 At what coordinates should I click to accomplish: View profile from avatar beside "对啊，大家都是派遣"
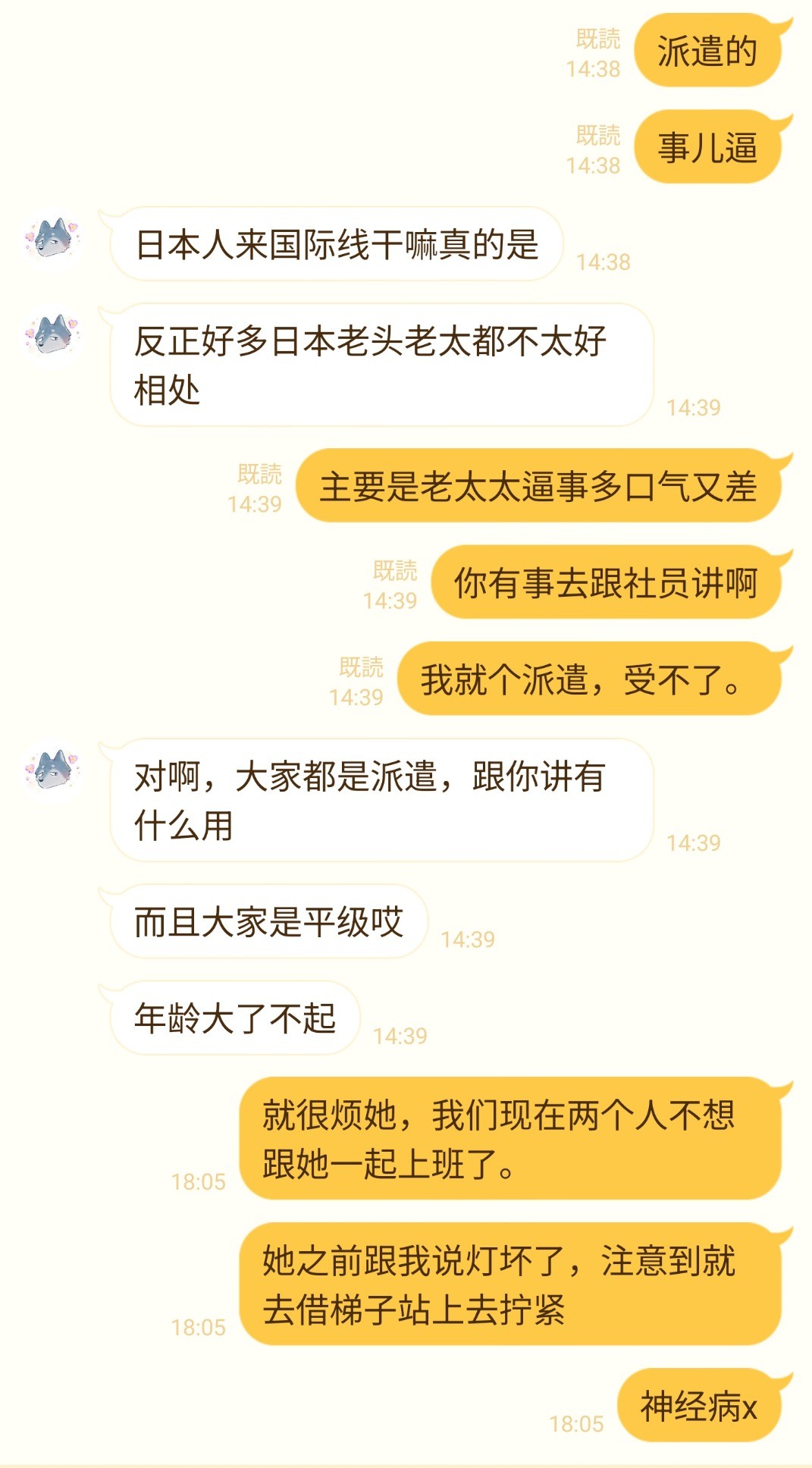point(52,770)
